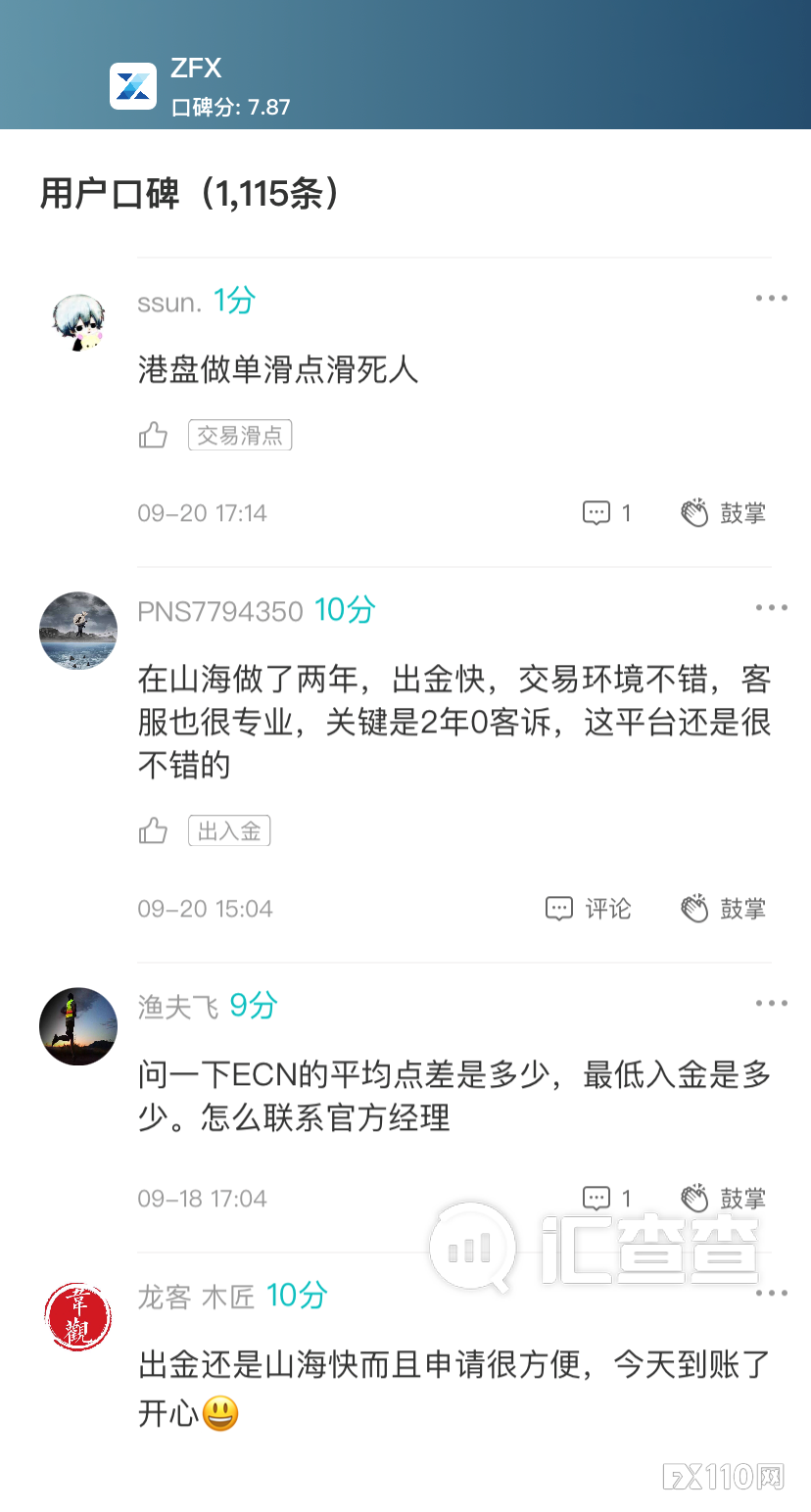Image resolution: width=811 pixels, height=1512 pixels.
Task: Open the three-dot menu on PNS7794350's review
Action: [772, 606]
